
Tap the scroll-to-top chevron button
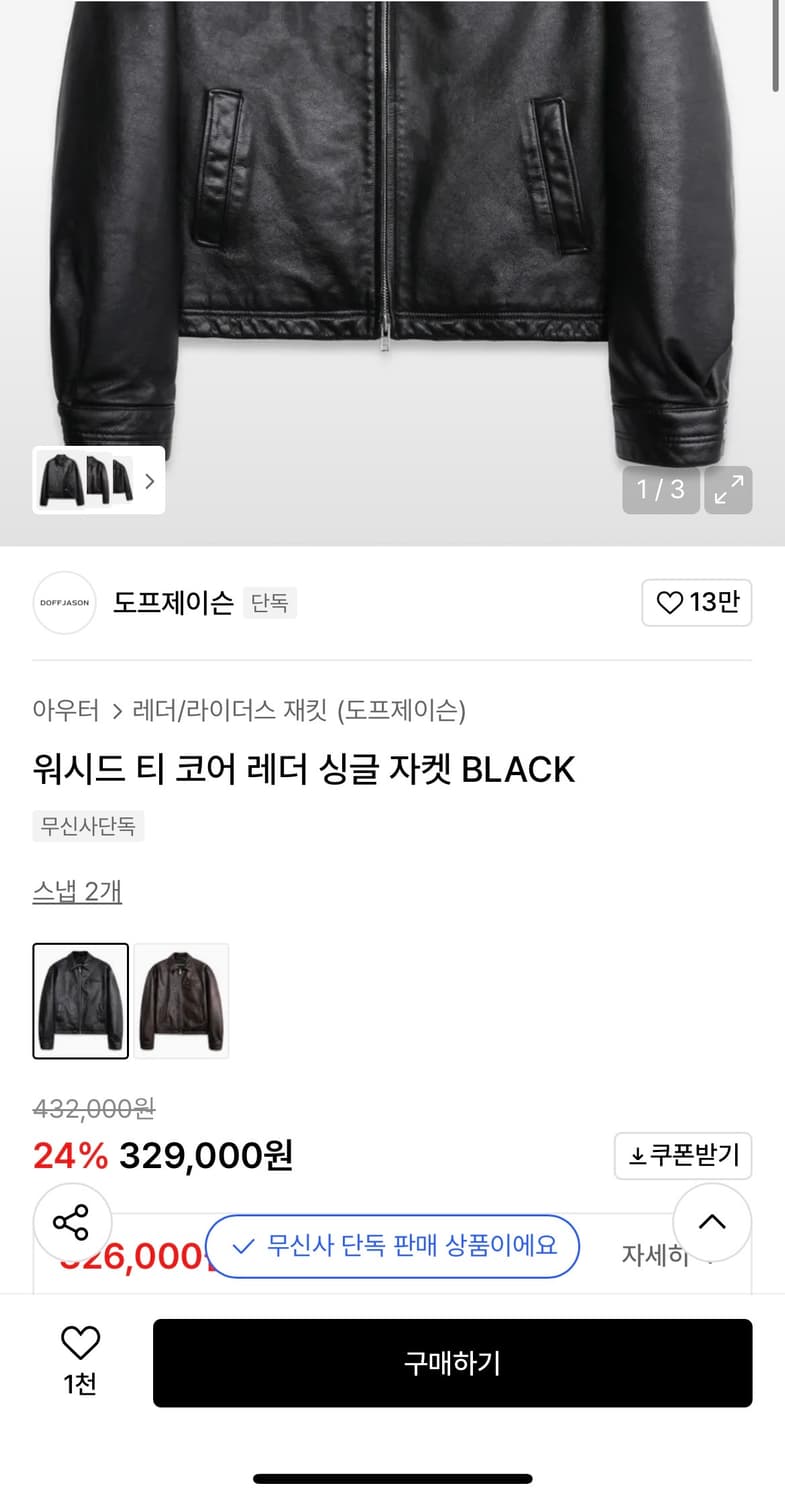[x=711, y=1221]
